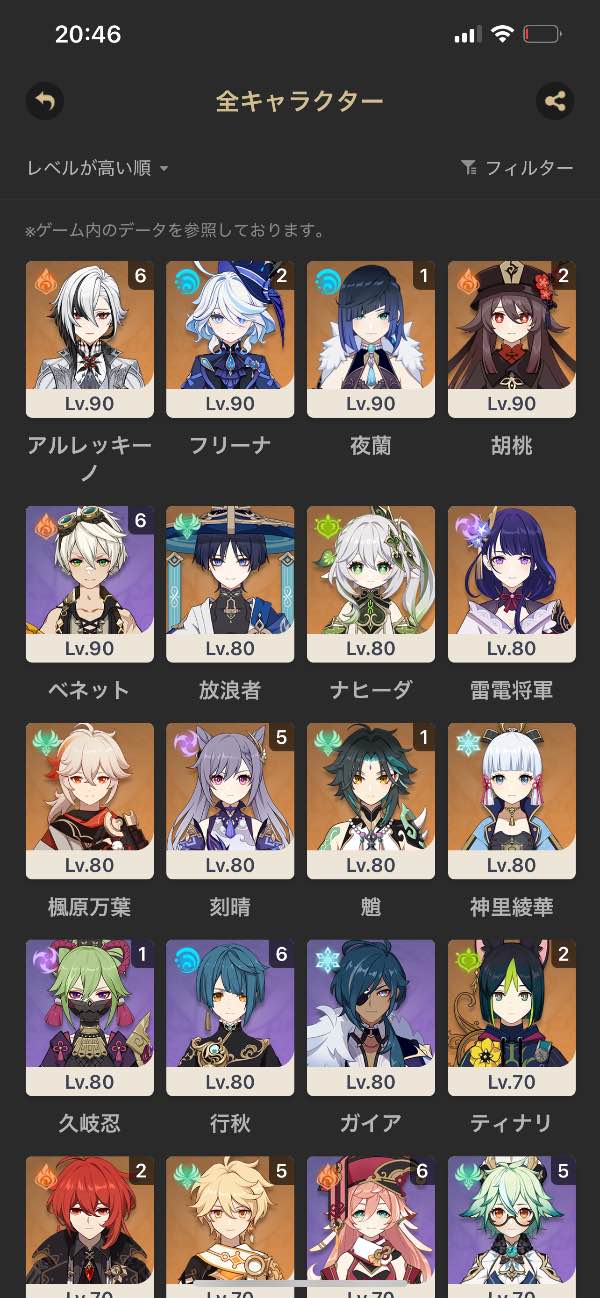600x1298 pixels.
Task: View 魈 character details
Action: pos(371,800)
